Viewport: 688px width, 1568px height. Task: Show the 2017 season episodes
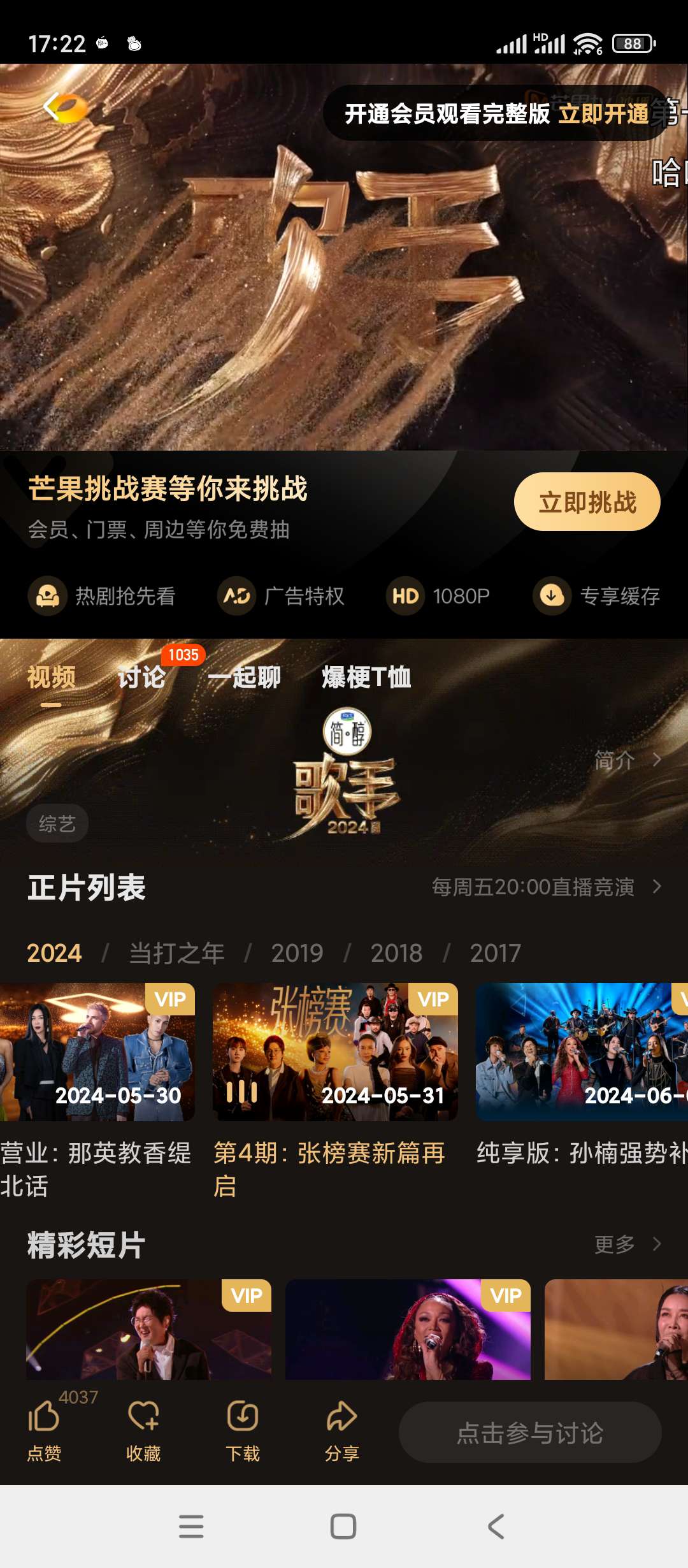point(495,954)
